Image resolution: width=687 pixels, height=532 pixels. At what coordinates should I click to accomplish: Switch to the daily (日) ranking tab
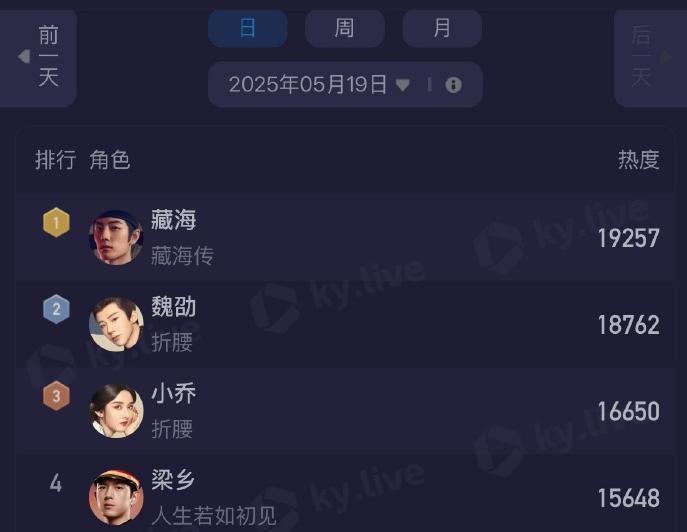pyautogui.click(x=247, y=28)
